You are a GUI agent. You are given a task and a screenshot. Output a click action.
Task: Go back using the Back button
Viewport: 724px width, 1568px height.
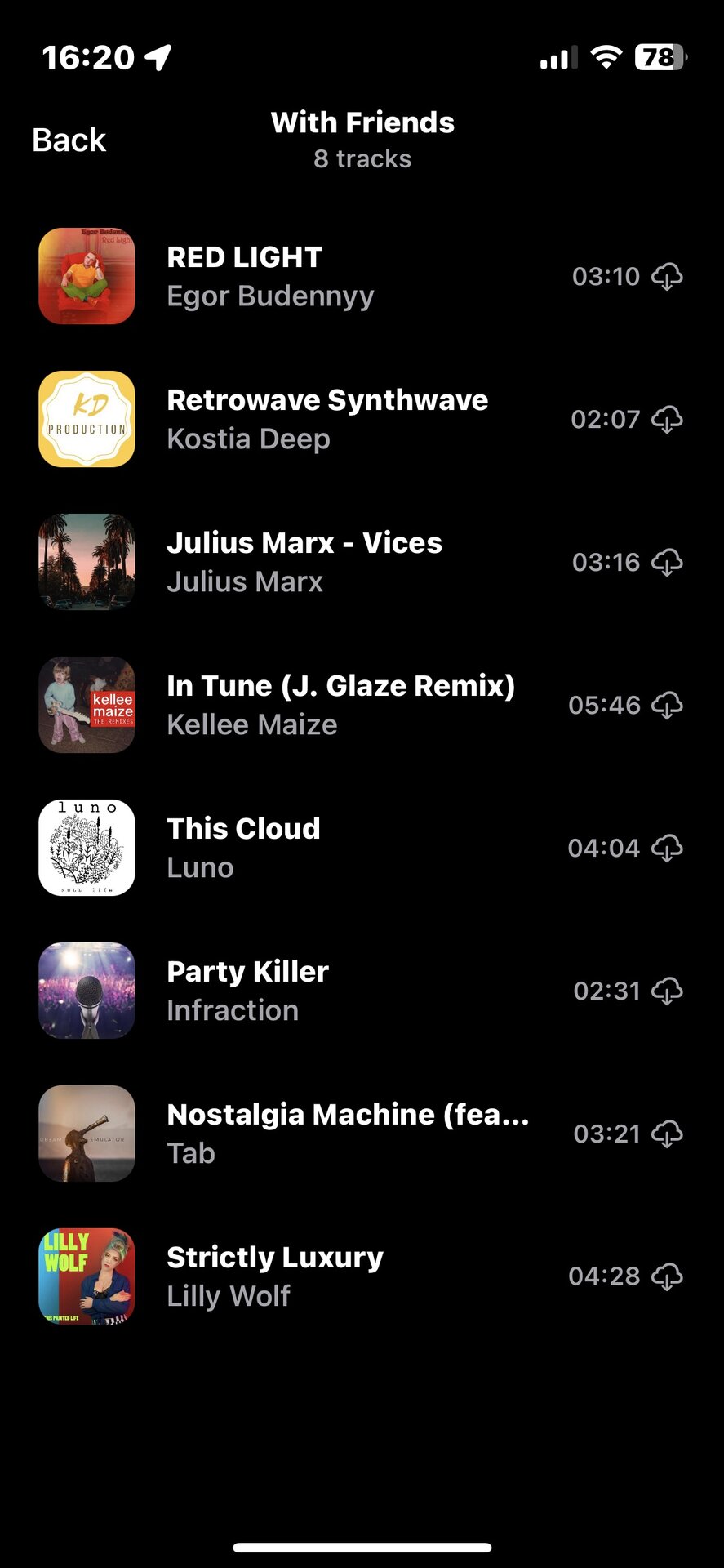coord(69,140)
